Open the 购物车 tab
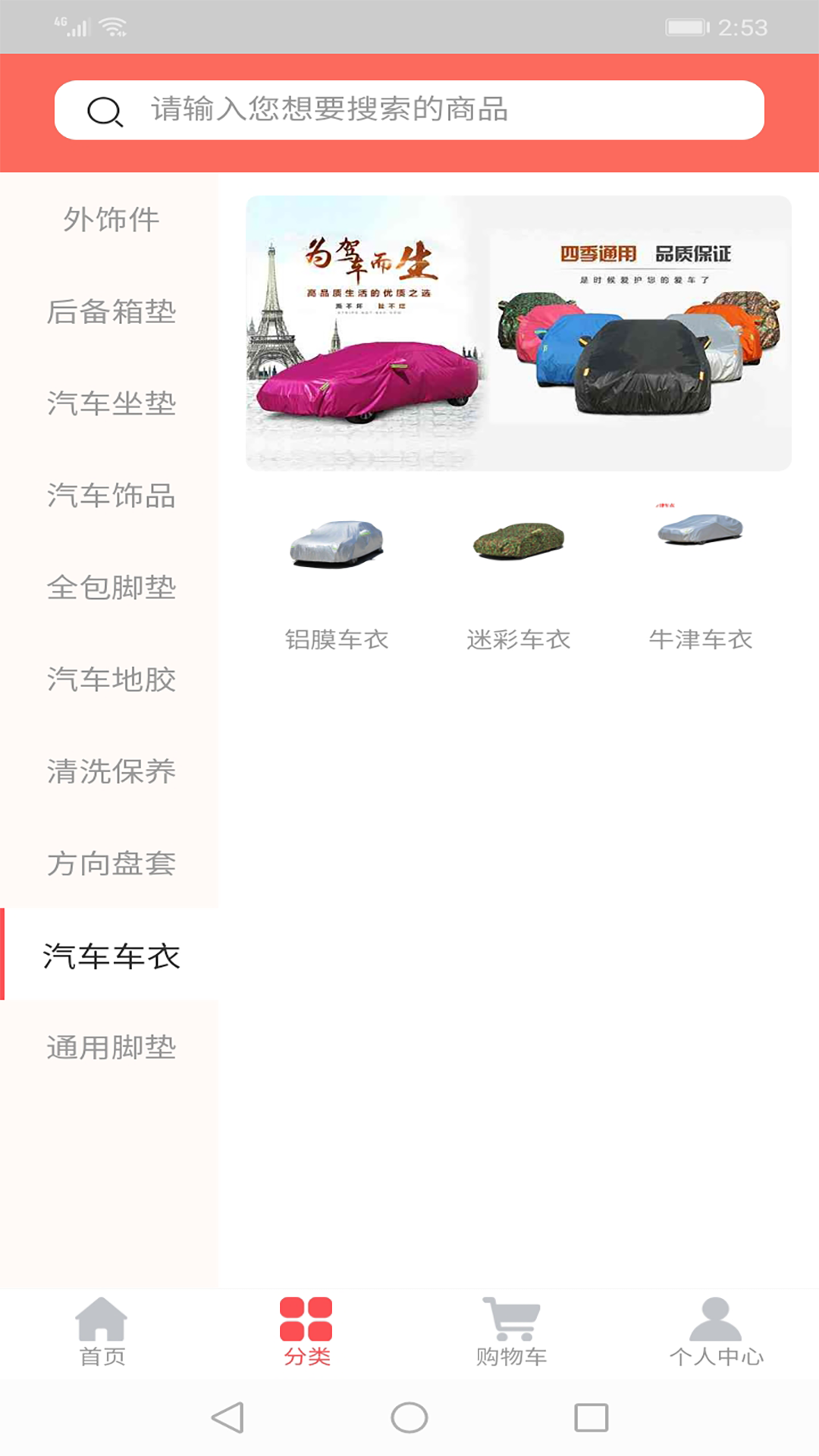The height and width of the screenshot is (1456, 819). coord(512,1332)
